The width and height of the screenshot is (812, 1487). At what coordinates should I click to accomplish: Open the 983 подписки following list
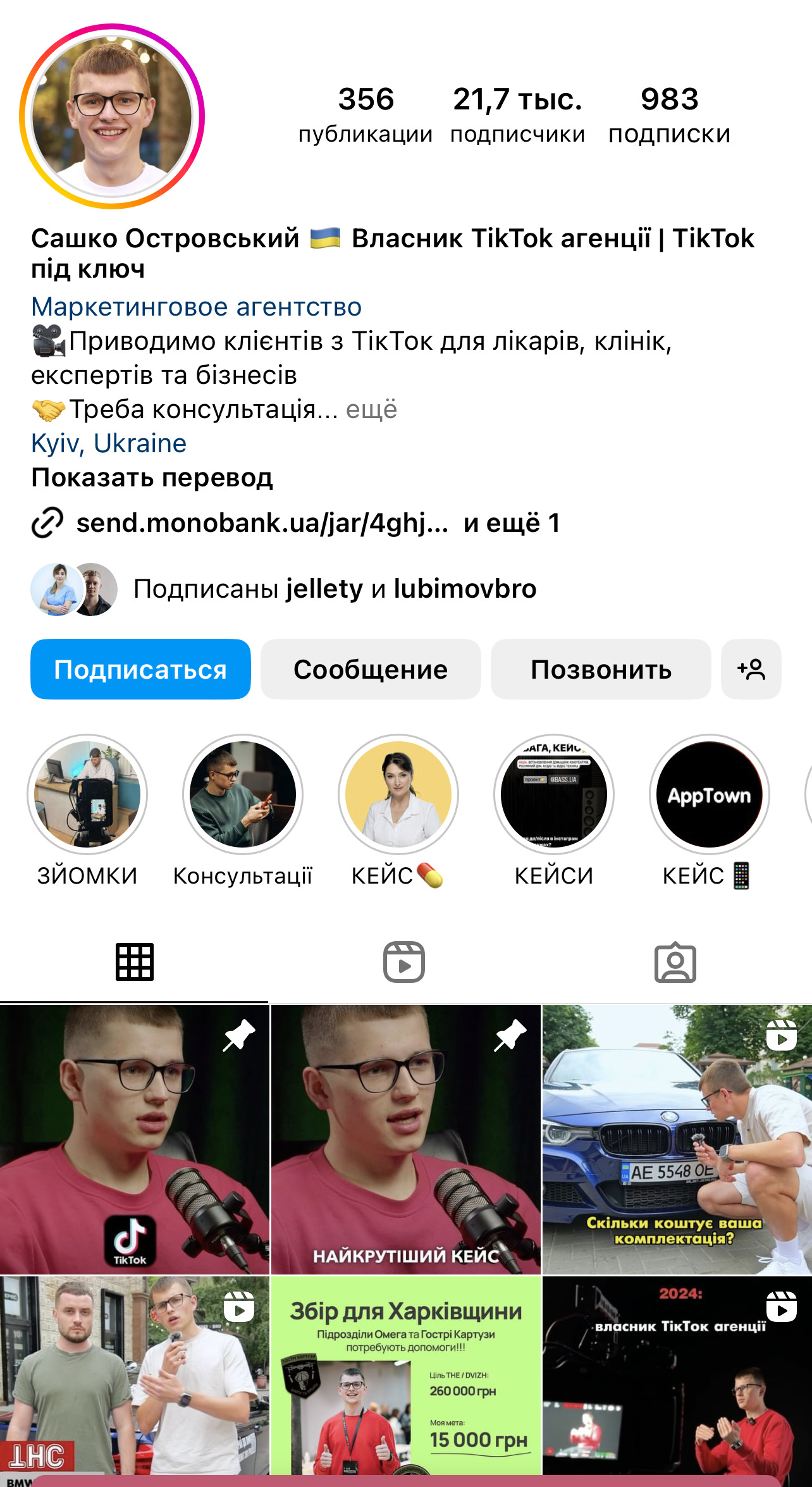pos(670,115)
